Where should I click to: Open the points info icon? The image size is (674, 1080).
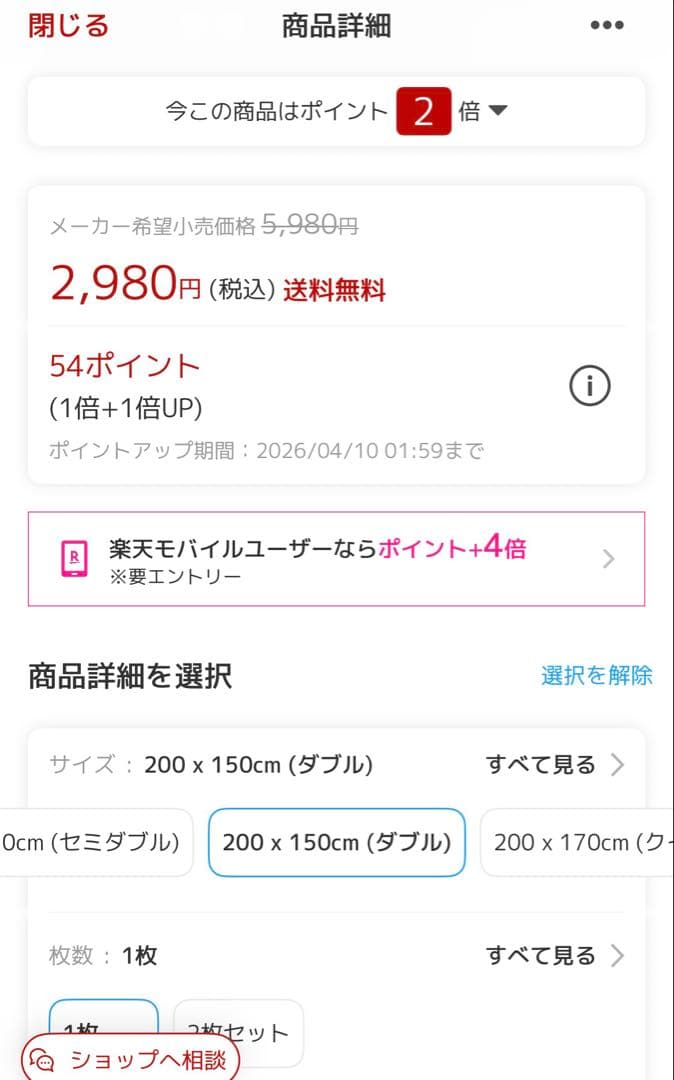[589, 386]
